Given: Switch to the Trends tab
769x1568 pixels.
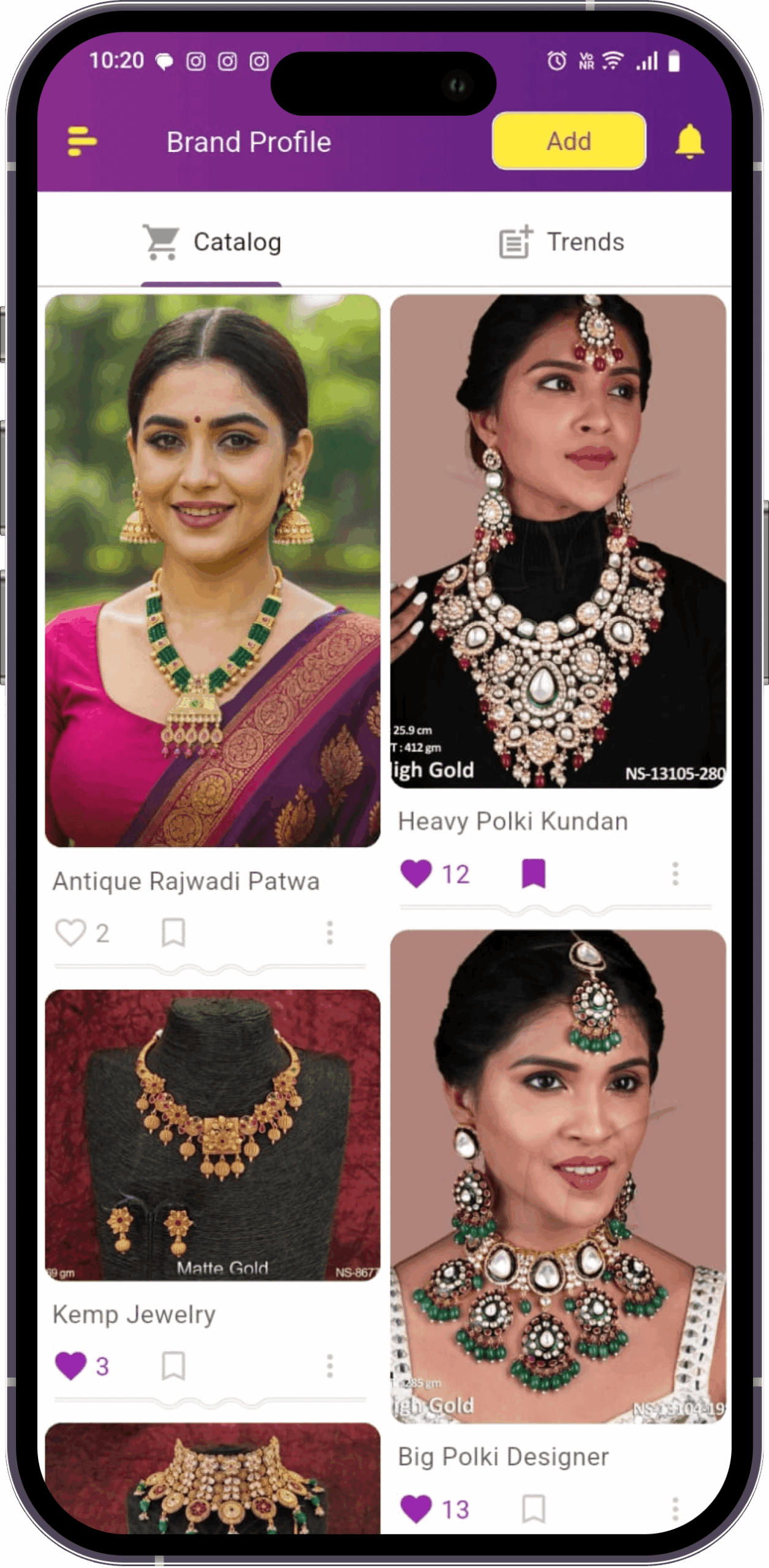Looking at the screenshot, I should click(561, 242).
